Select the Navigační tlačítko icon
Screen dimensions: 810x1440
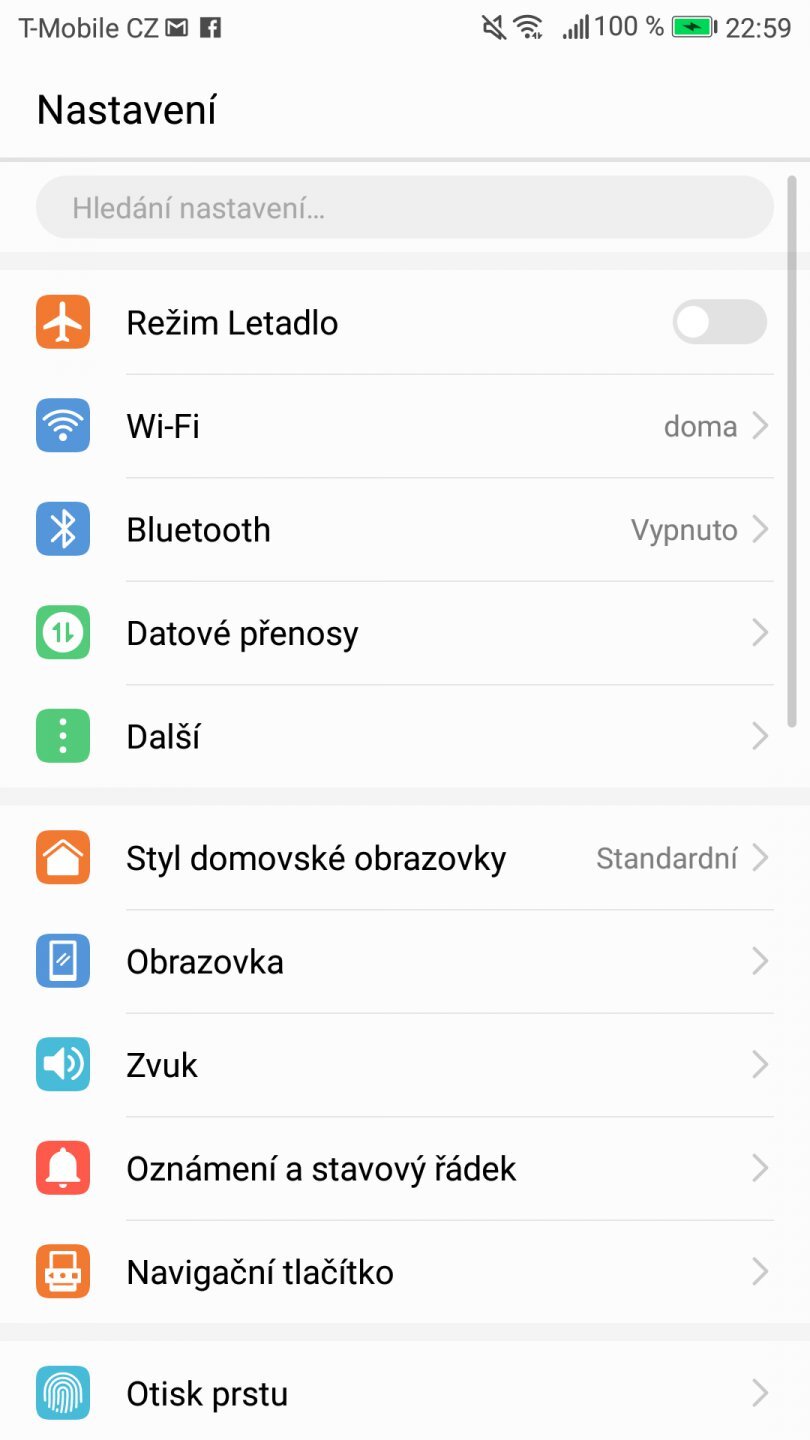click(x=62, y=1271)
